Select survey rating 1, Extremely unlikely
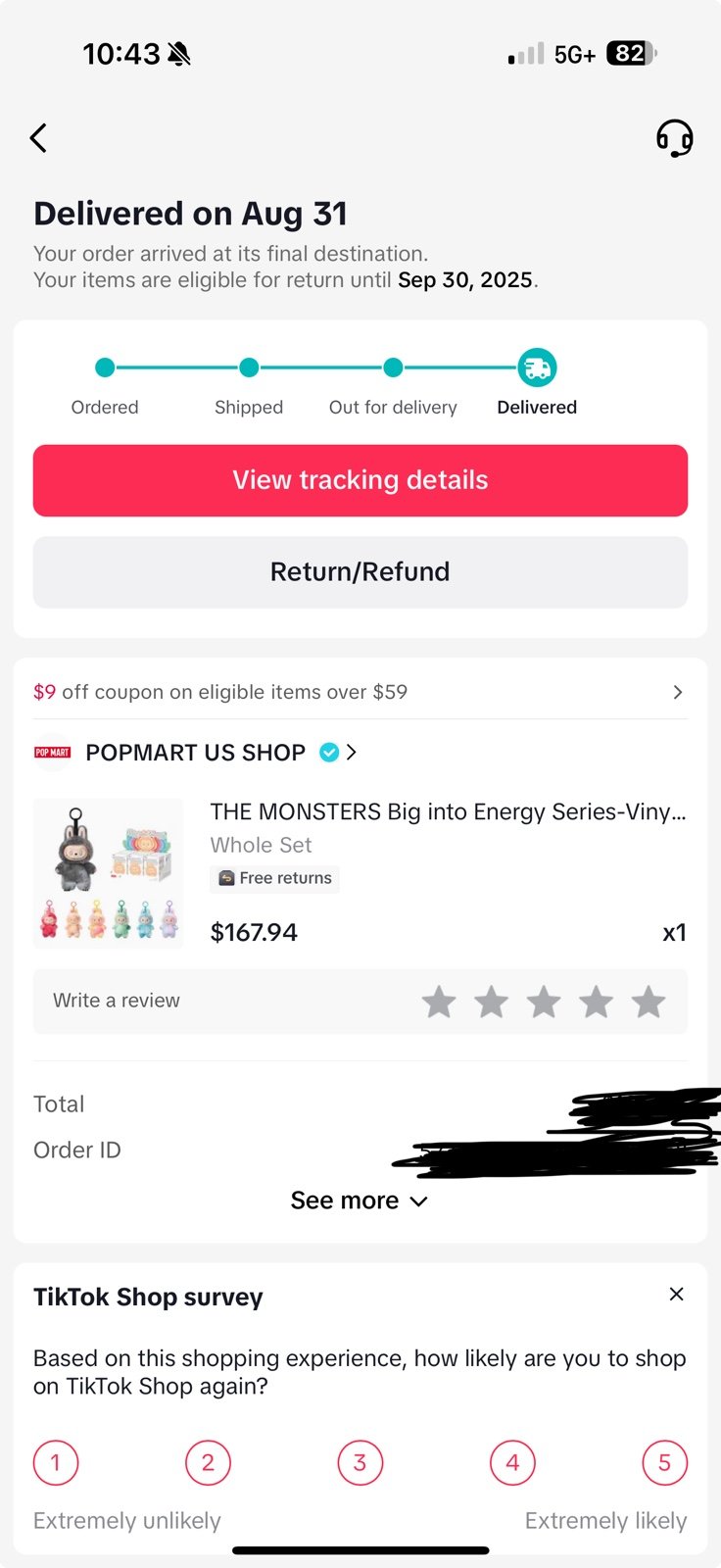 pyautogui.click(x=56, y=1463)
